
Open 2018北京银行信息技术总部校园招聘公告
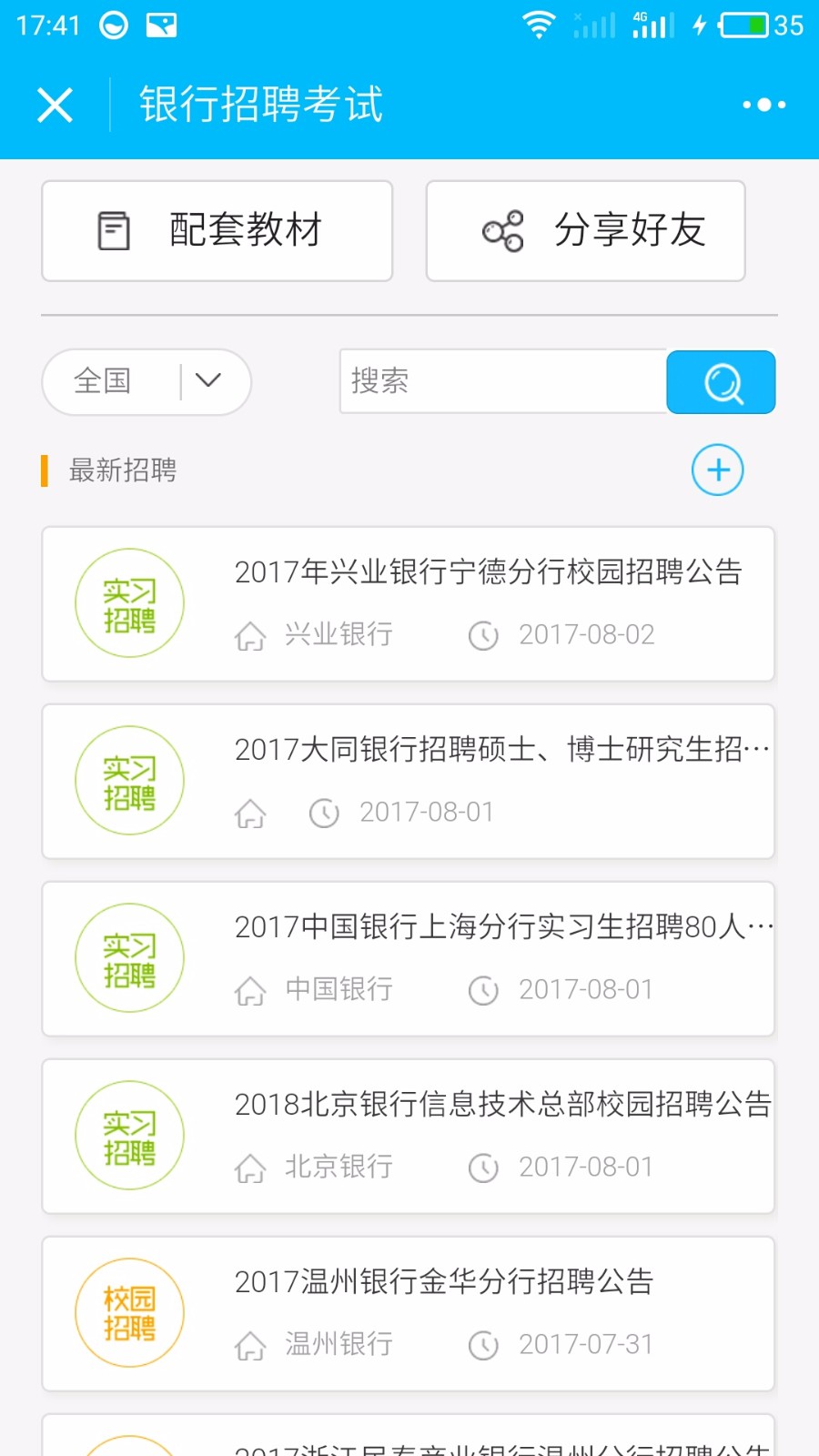408,1136
